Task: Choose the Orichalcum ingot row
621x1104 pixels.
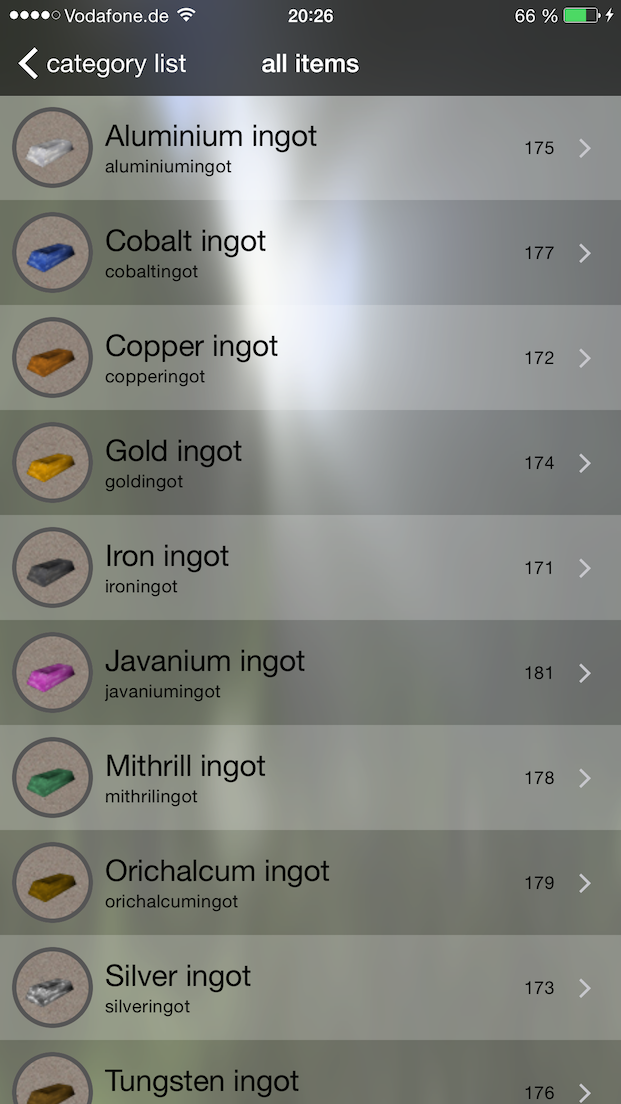Action: pos(310,883)
